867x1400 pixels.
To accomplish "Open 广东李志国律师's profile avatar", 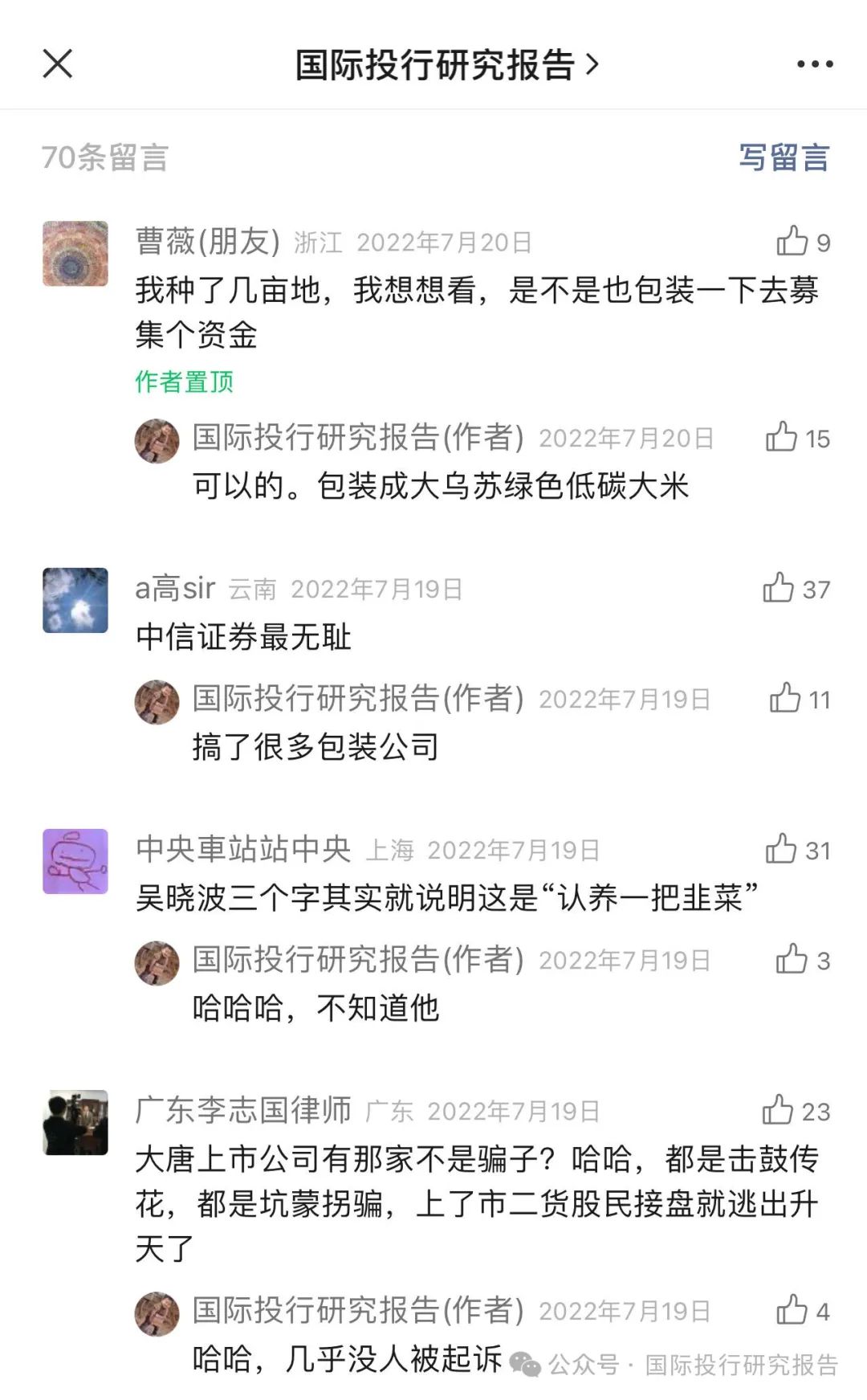I will click(75, 1122).
